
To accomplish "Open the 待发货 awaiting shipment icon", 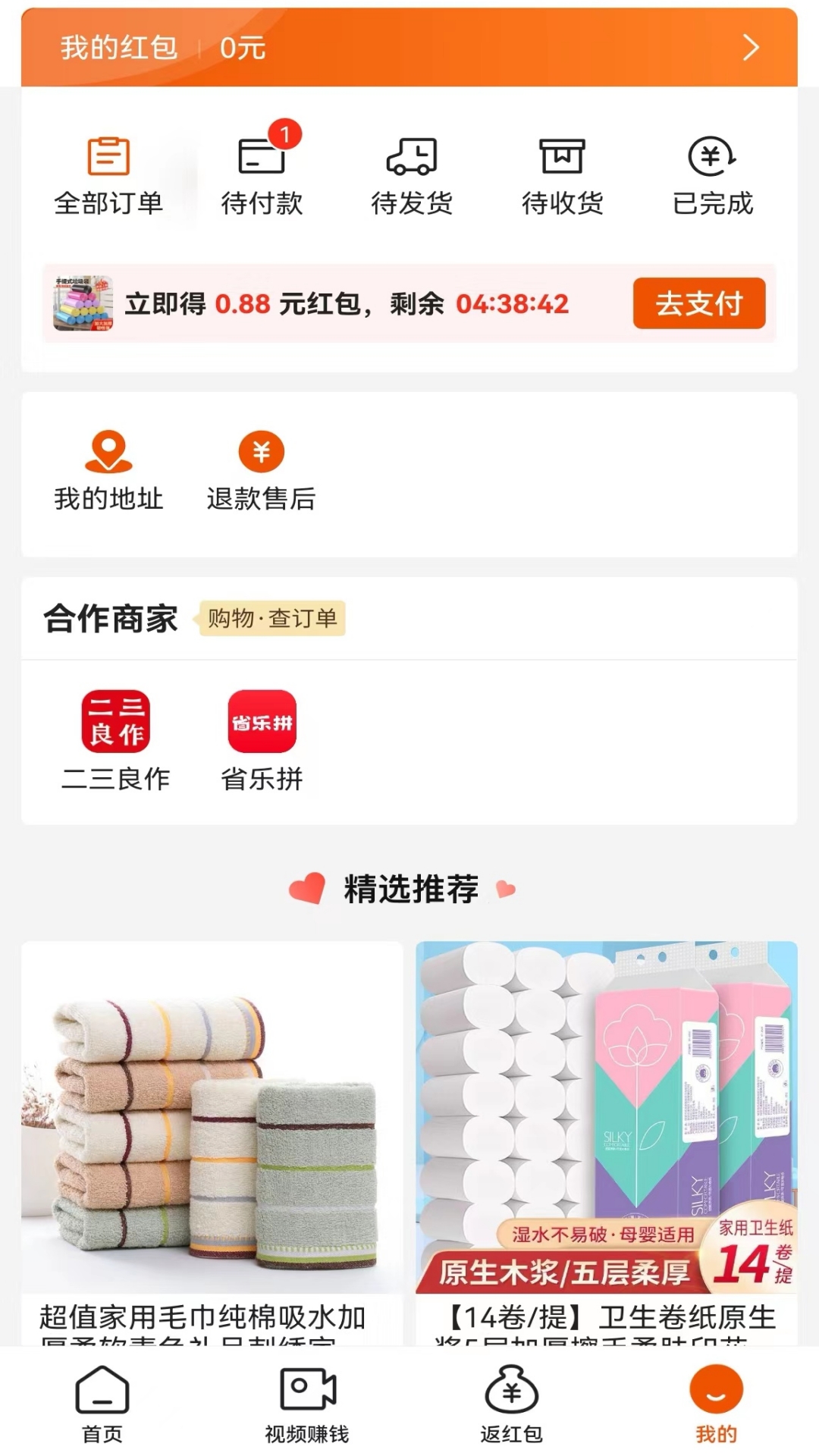I will coord(411,171).
